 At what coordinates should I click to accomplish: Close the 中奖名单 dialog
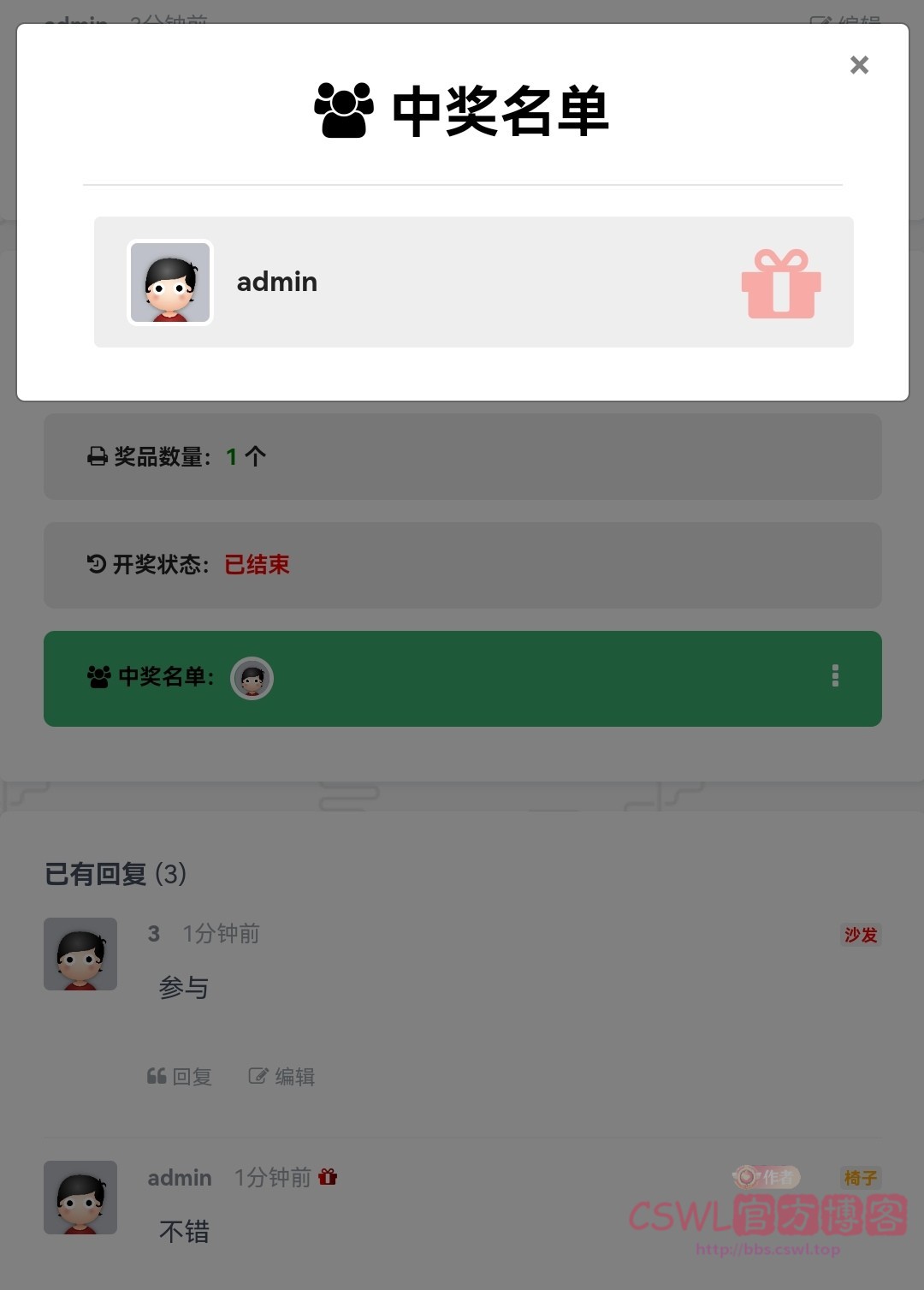point(859,65)
